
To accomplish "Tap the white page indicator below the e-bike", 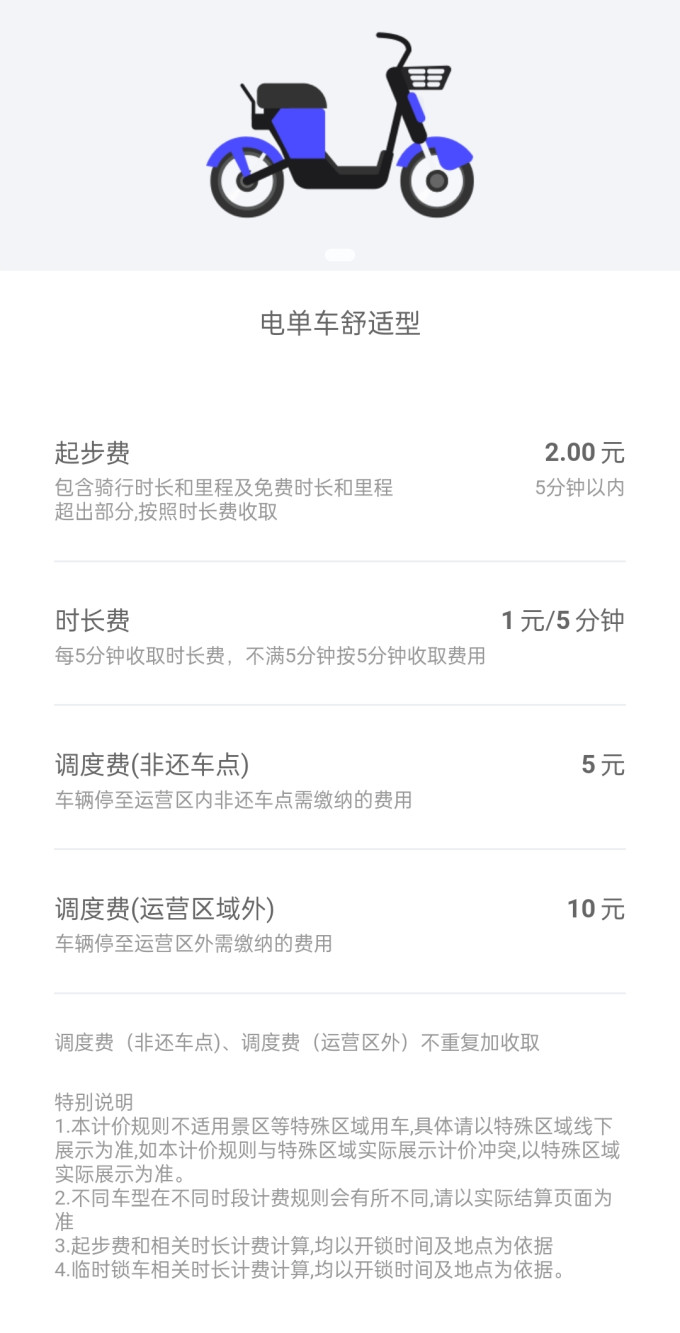I will [x=340, y=255].
